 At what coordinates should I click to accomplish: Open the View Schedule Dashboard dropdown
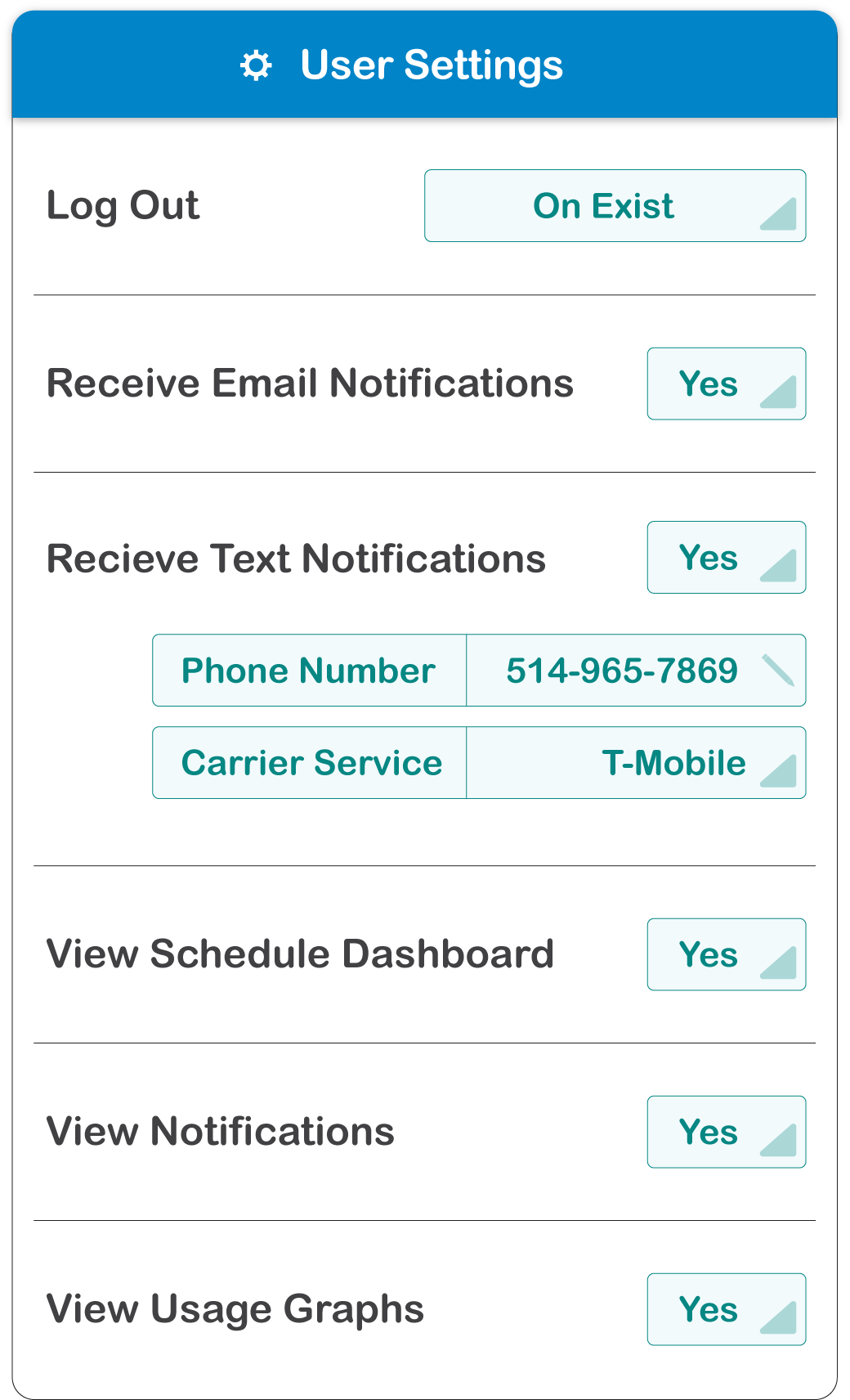click(726, 954)
